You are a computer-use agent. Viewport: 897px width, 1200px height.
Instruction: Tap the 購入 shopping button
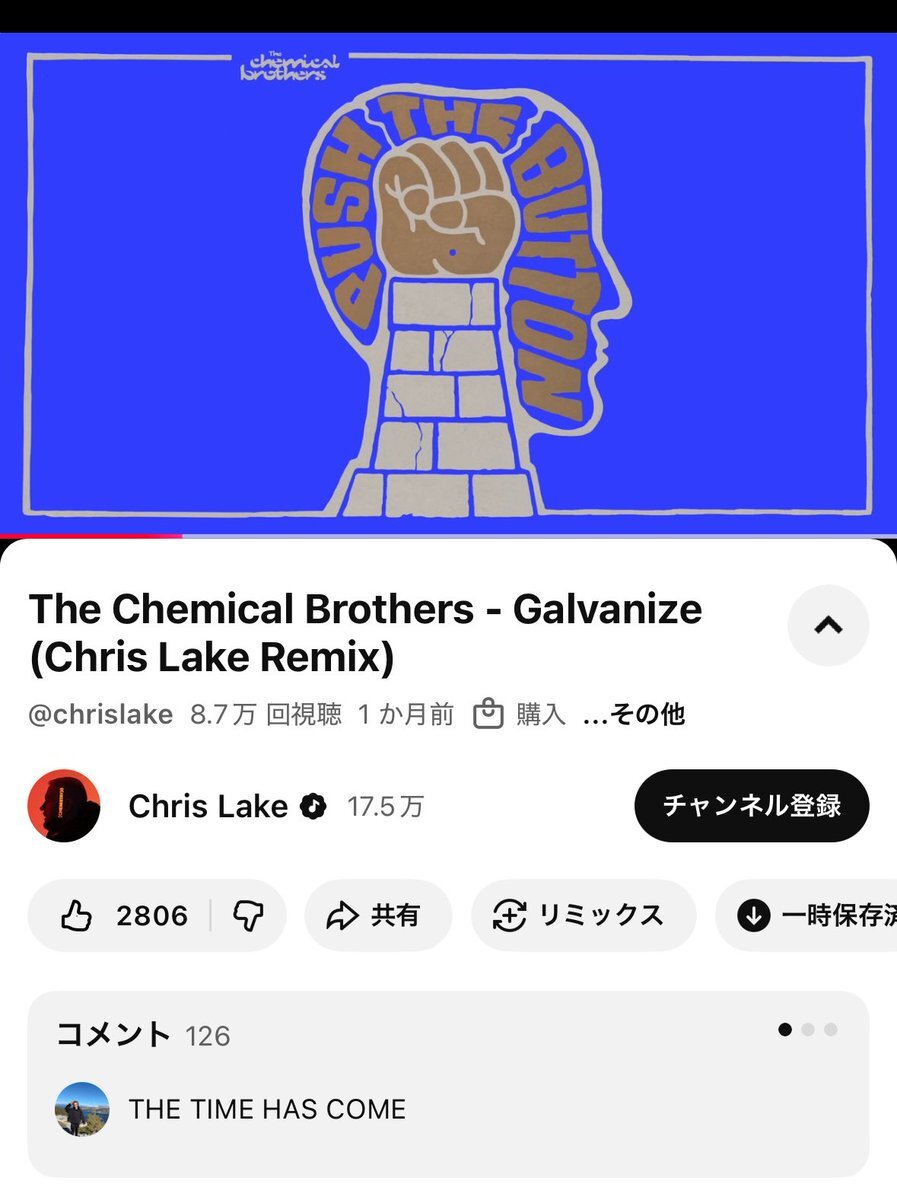tap(518, 714)
